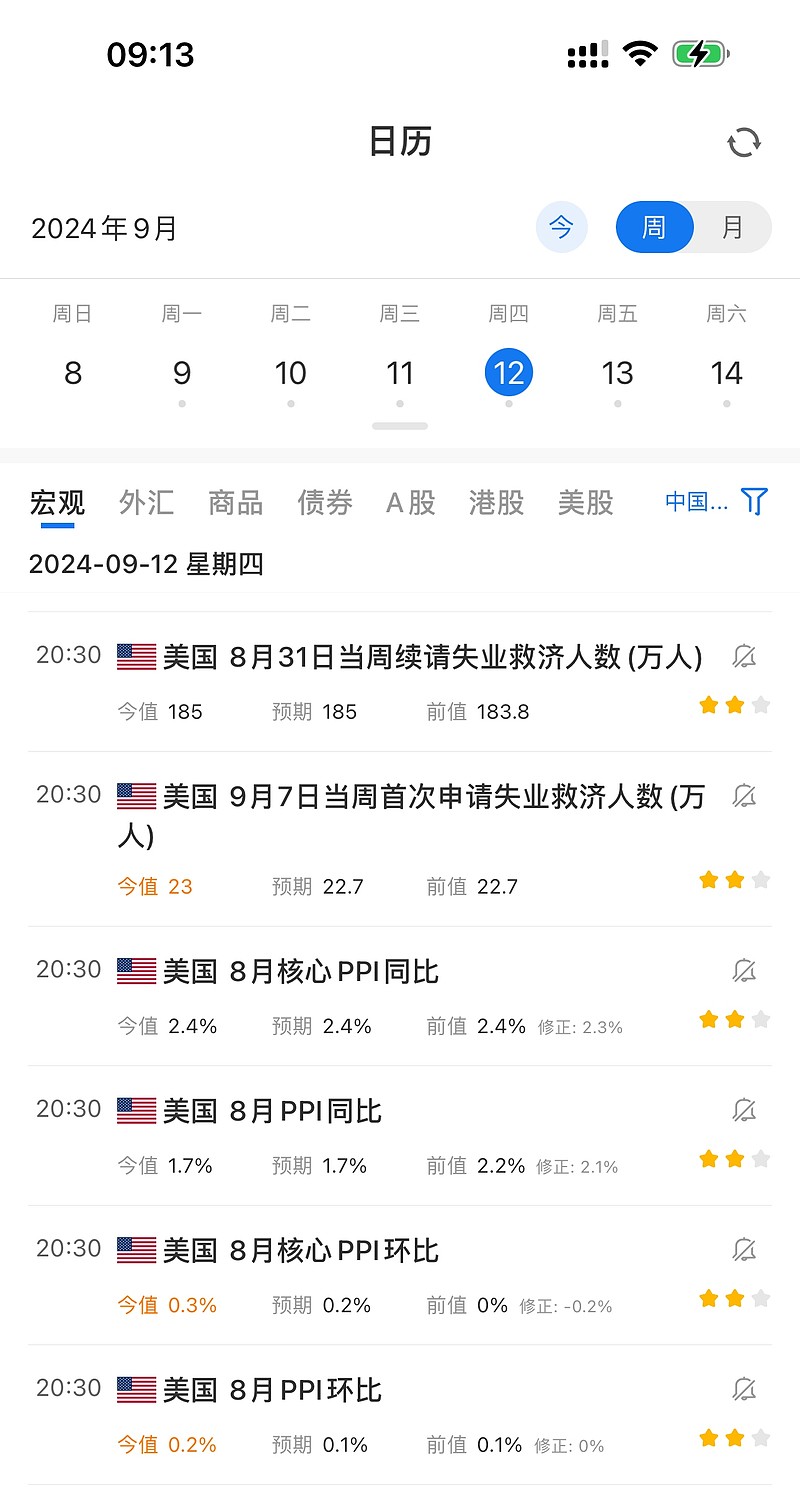Switch to the A股 tab
The image size is (800, 1489).
(x=411, y=502)
